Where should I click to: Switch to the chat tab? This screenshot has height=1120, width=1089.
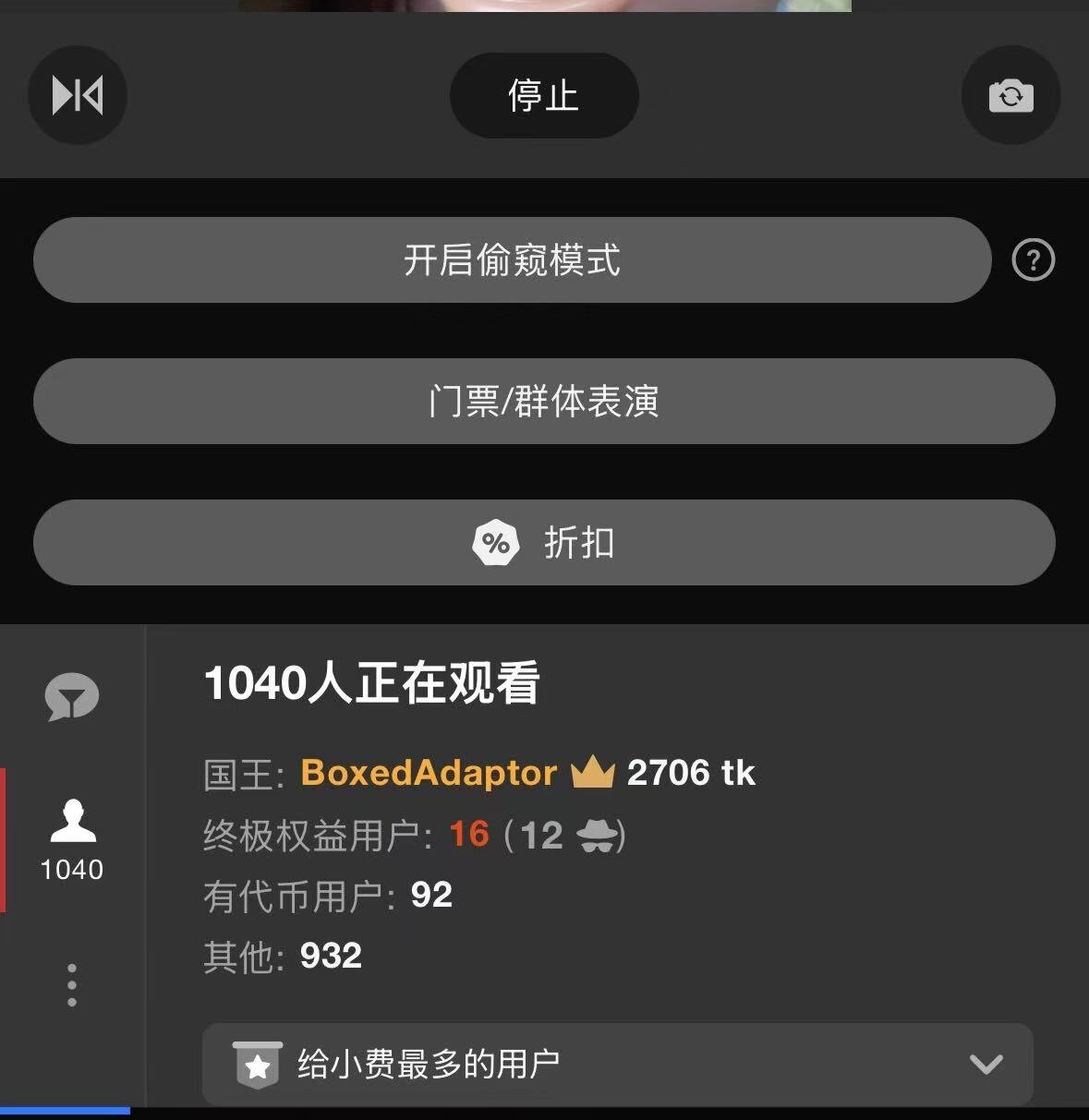pyautogui.click(x=72, y=698)
